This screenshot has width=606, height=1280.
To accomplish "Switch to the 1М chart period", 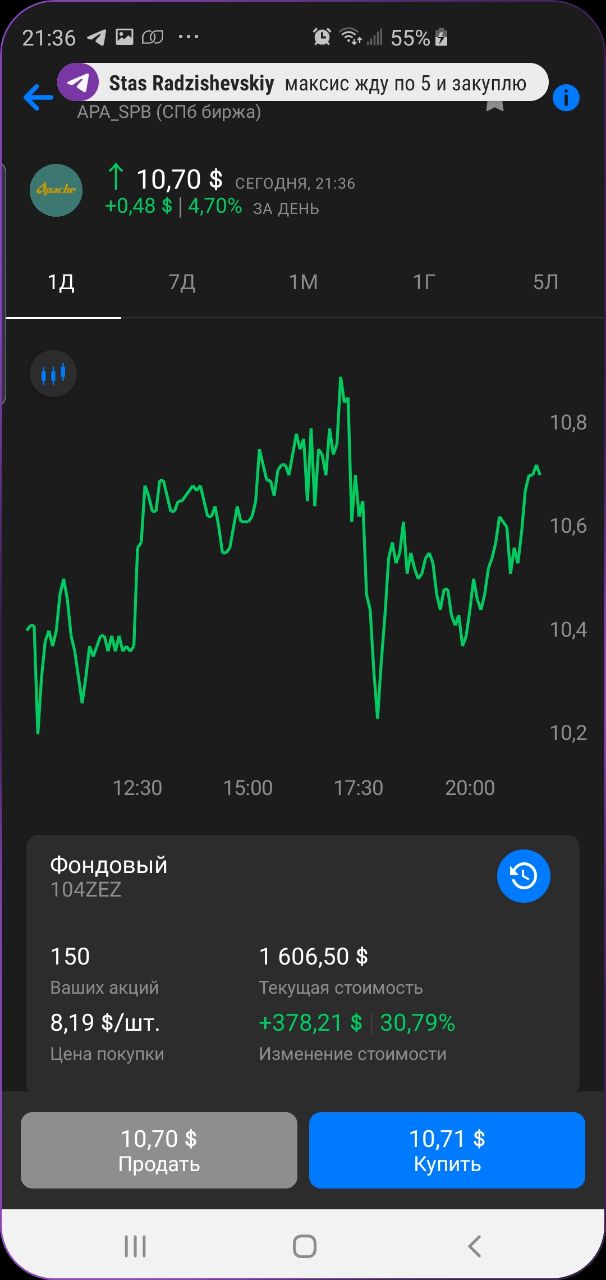I will point(303,282).
